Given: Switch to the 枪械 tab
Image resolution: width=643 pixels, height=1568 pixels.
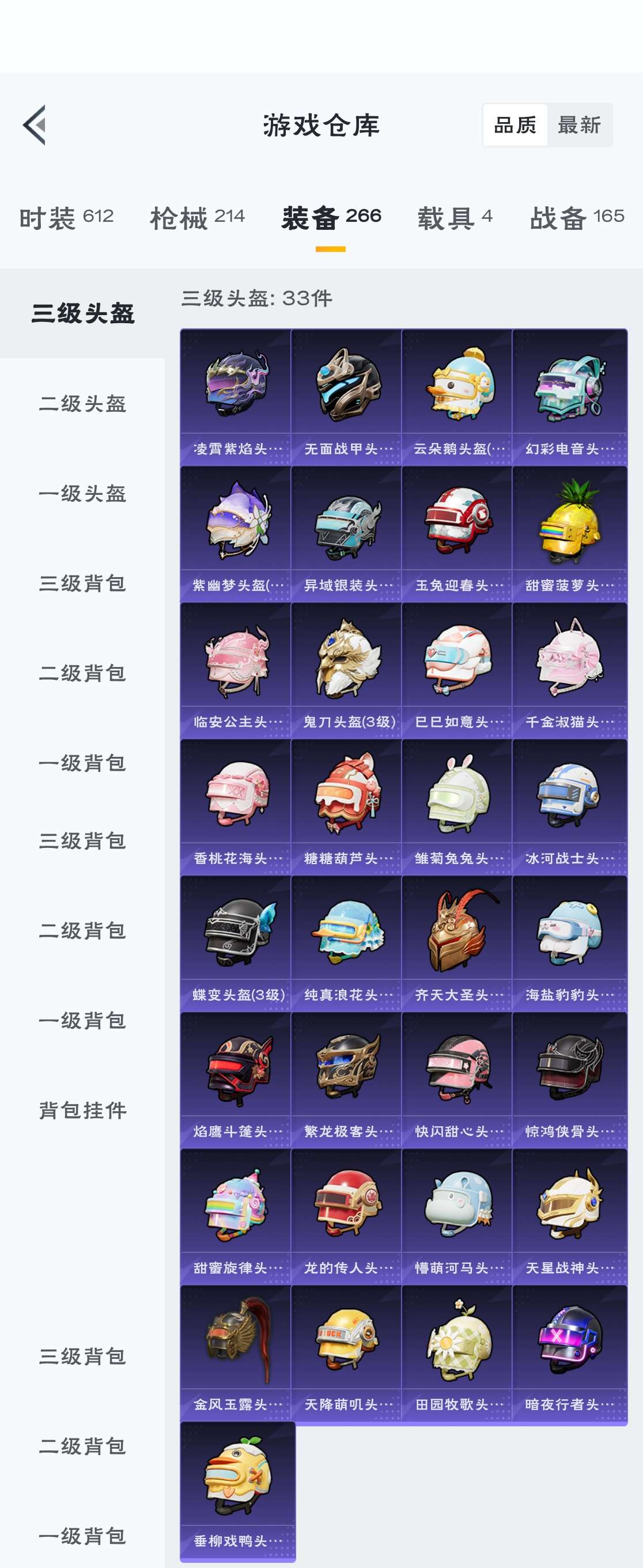Looking at the screenshot, I should (197, 217).
